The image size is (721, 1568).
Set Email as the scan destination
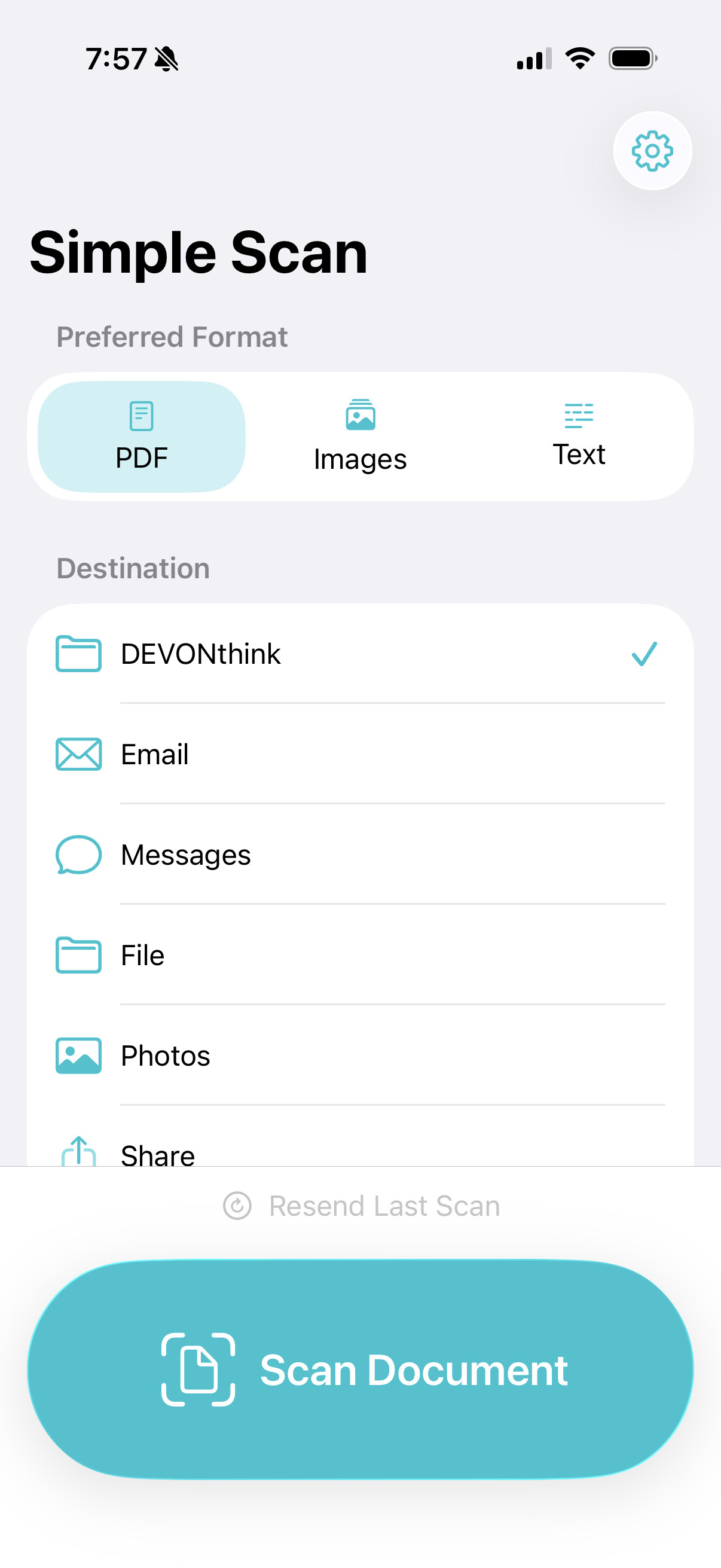tap(360, 754)
